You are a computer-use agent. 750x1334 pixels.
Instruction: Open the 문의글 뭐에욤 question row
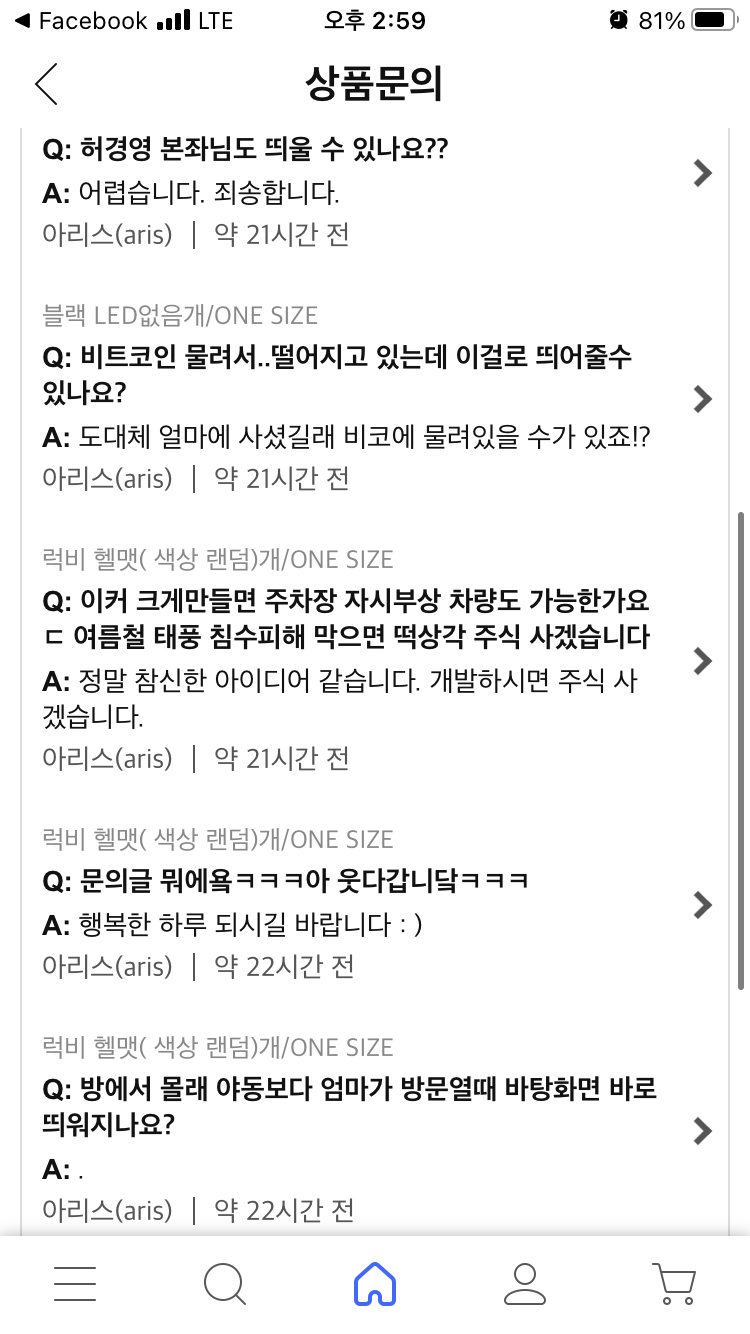click(x=375, y=904)
